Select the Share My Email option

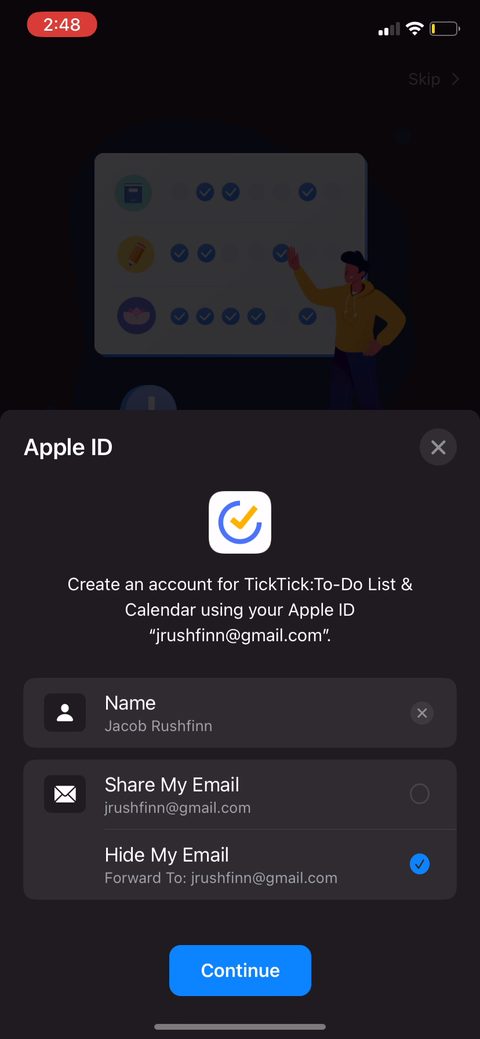tap(240, 794)
